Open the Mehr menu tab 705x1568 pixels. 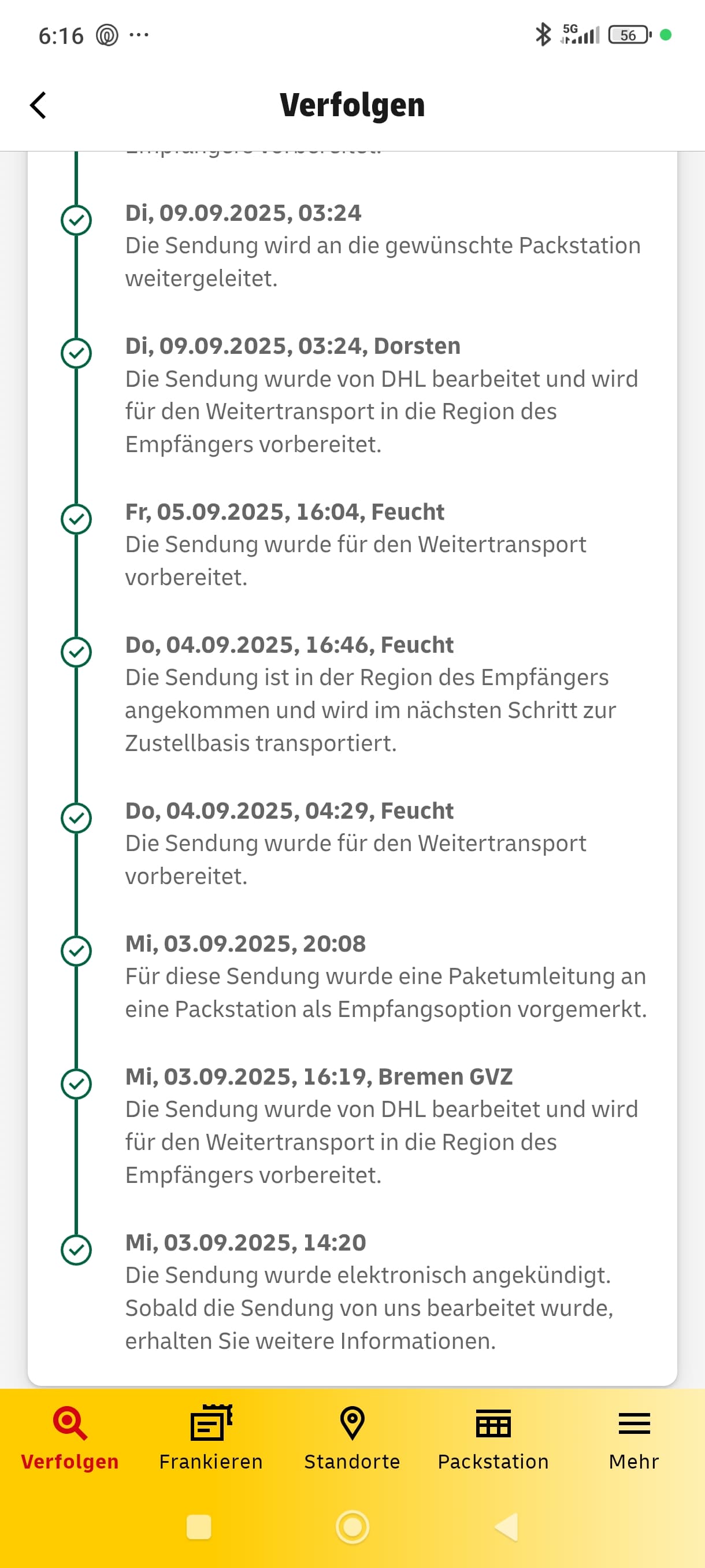tap(634, 1437)
